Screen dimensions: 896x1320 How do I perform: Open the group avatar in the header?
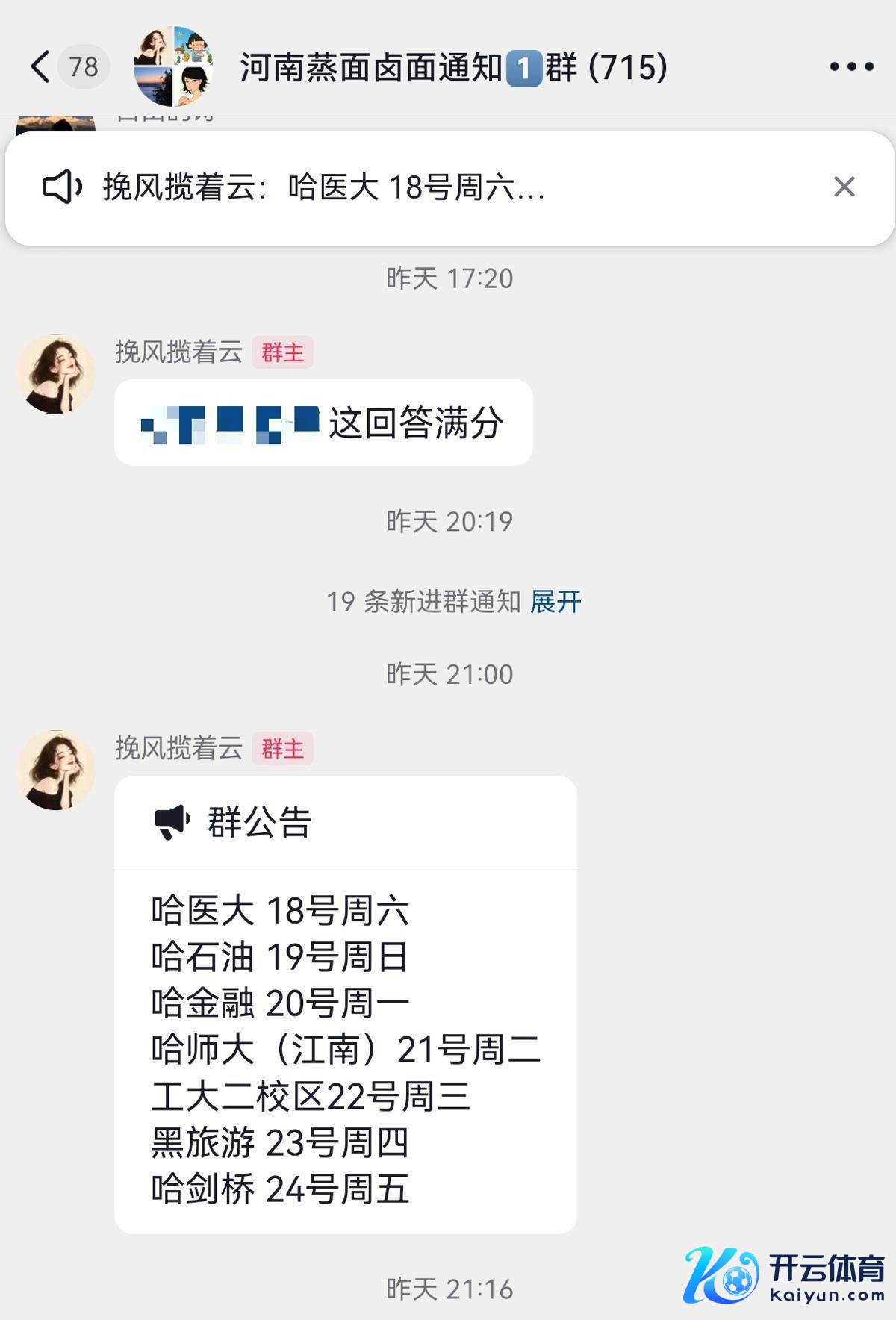point(173,67)
